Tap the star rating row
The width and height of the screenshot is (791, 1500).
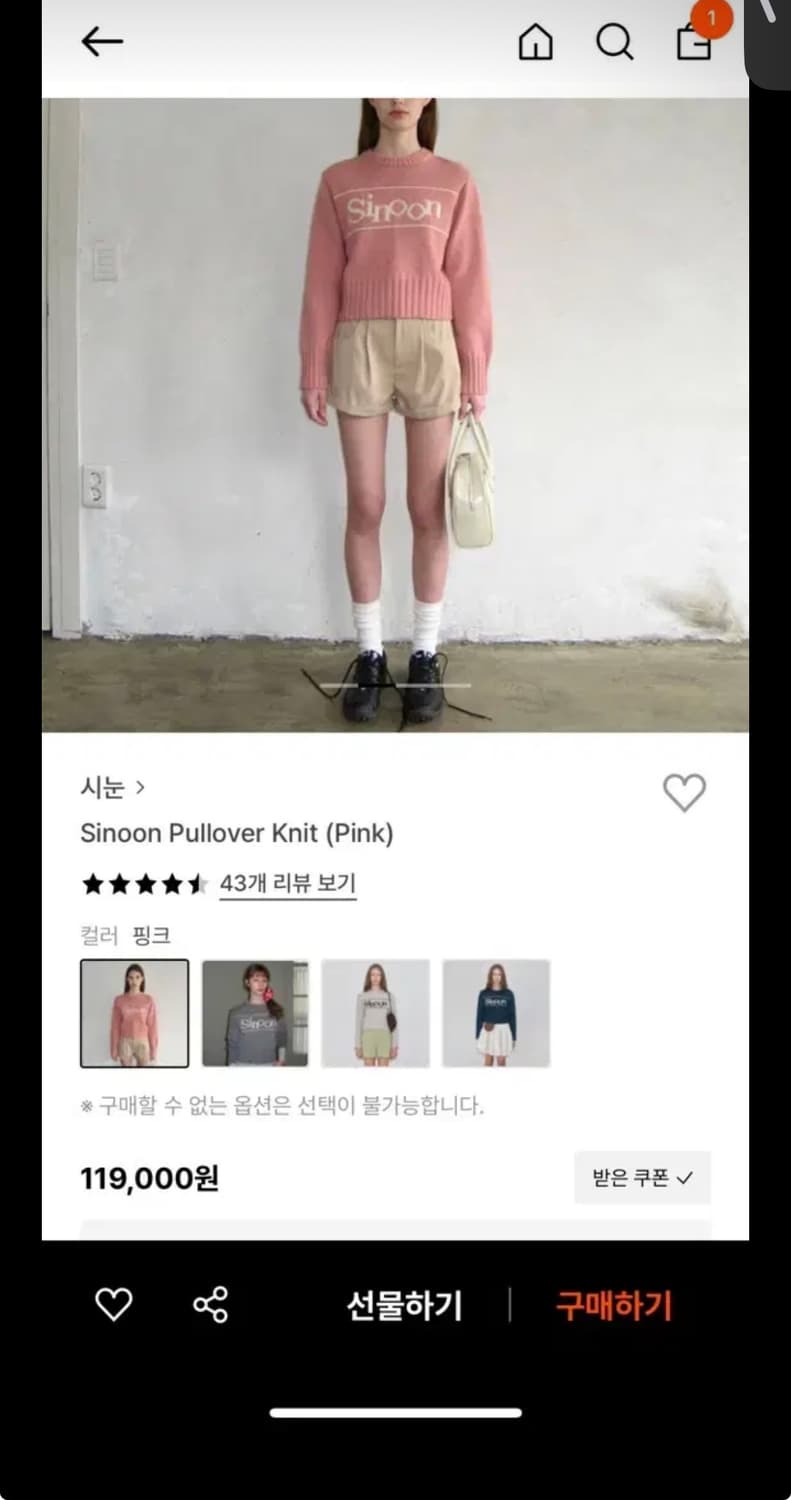click(143, 882)
